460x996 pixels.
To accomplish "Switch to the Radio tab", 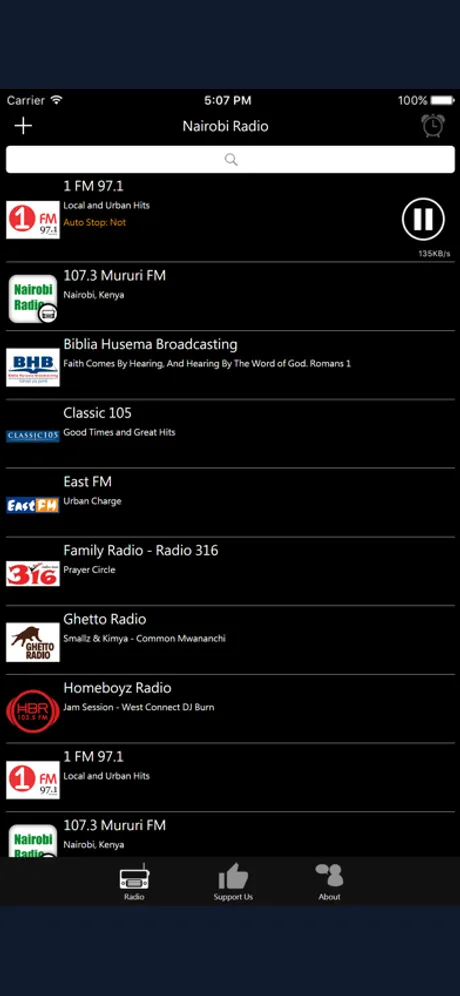I will (134, 882).
